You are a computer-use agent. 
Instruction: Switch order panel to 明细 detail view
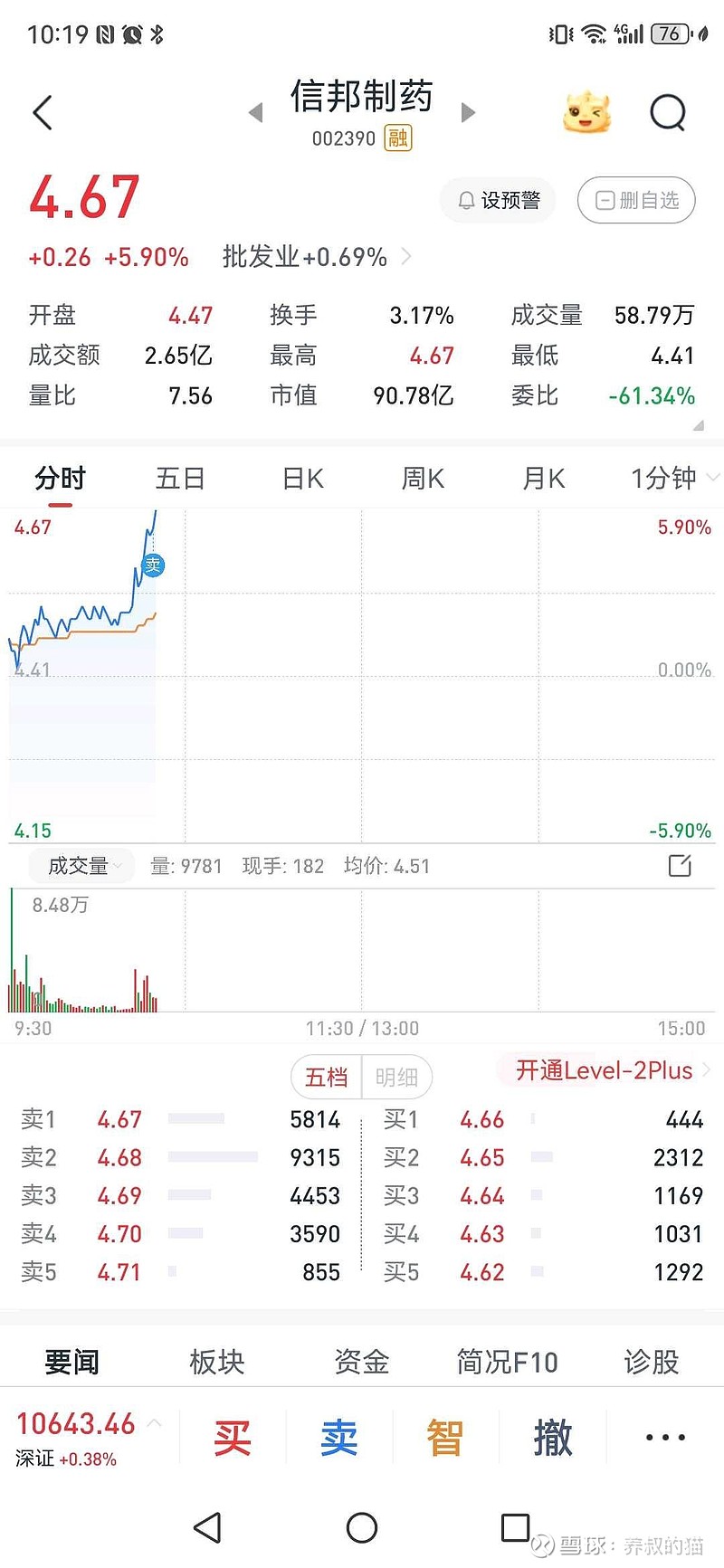point(398,1077)
